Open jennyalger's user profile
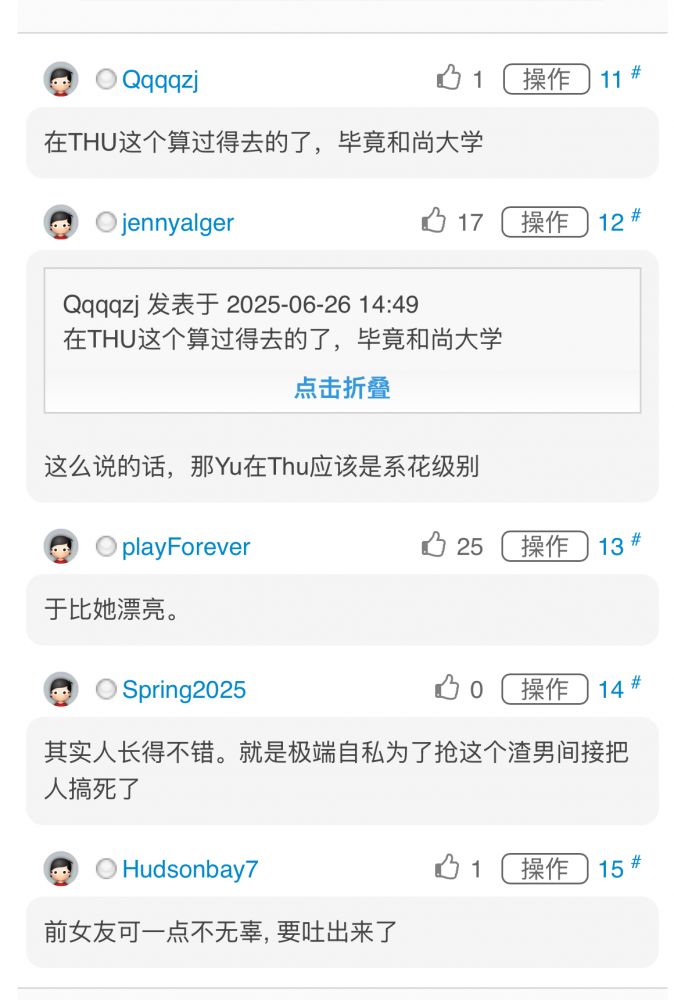Image resolution: width=674 pixels, height=1000 pixels. (178, 223)
